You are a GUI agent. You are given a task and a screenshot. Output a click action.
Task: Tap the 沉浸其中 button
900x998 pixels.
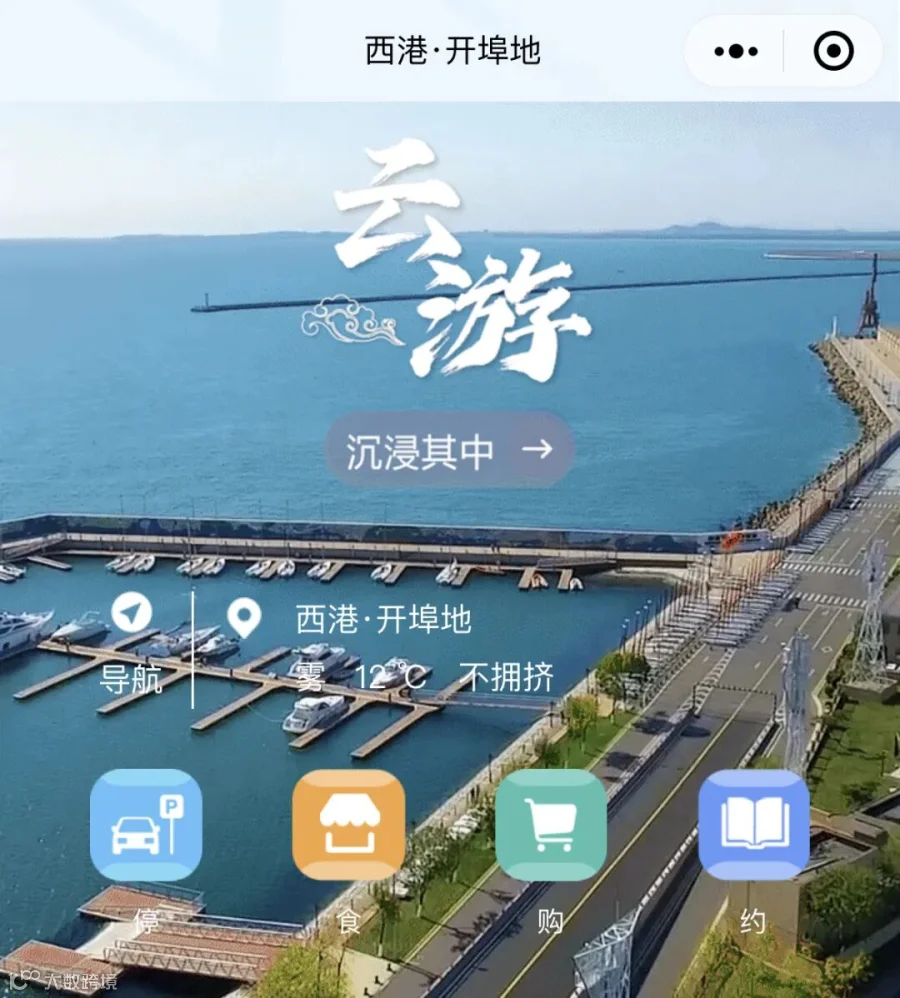tap(449, 450)
